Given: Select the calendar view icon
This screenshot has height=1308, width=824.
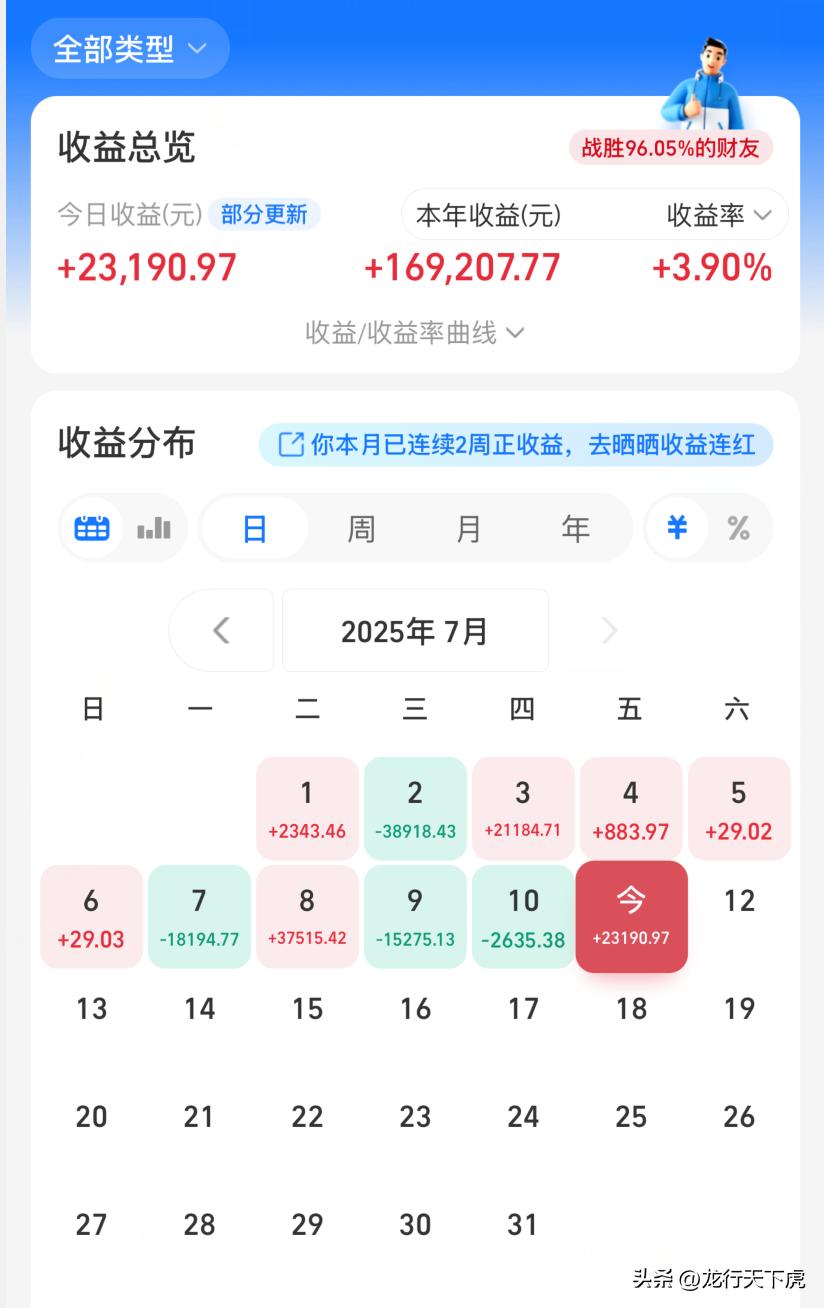Looking at the screenshot, I should point(91,528).
